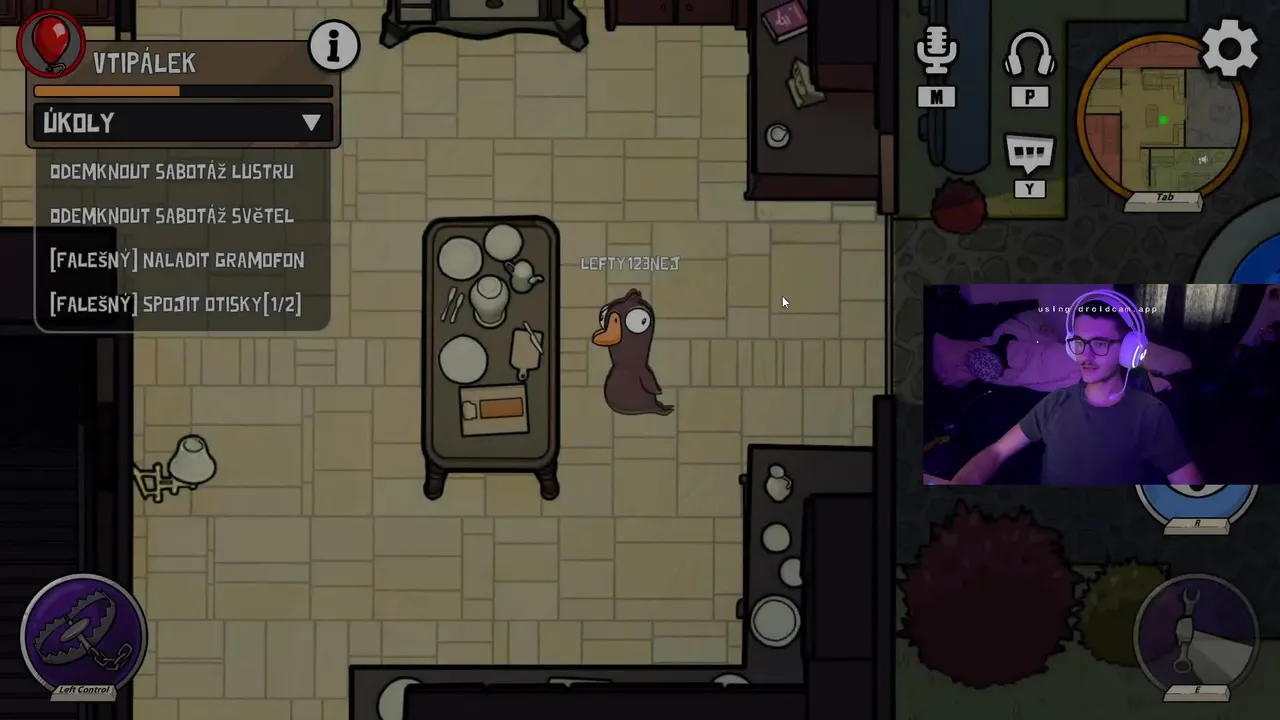Open the settings gear
This screenshot has height=720, width=1280.
(1229, 48)
